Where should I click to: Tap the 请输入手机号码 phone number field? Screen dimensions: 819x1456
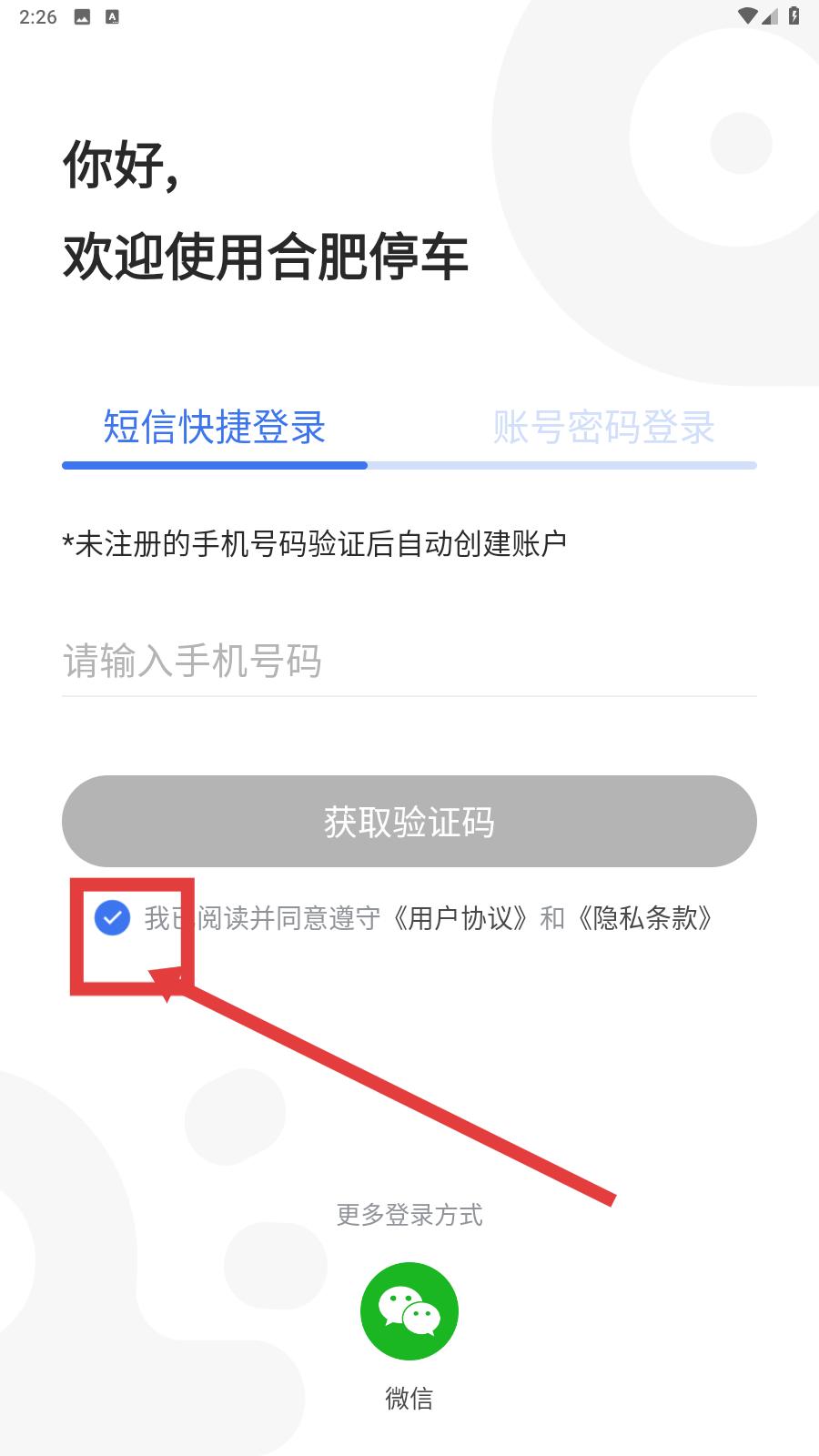point(409,662)
